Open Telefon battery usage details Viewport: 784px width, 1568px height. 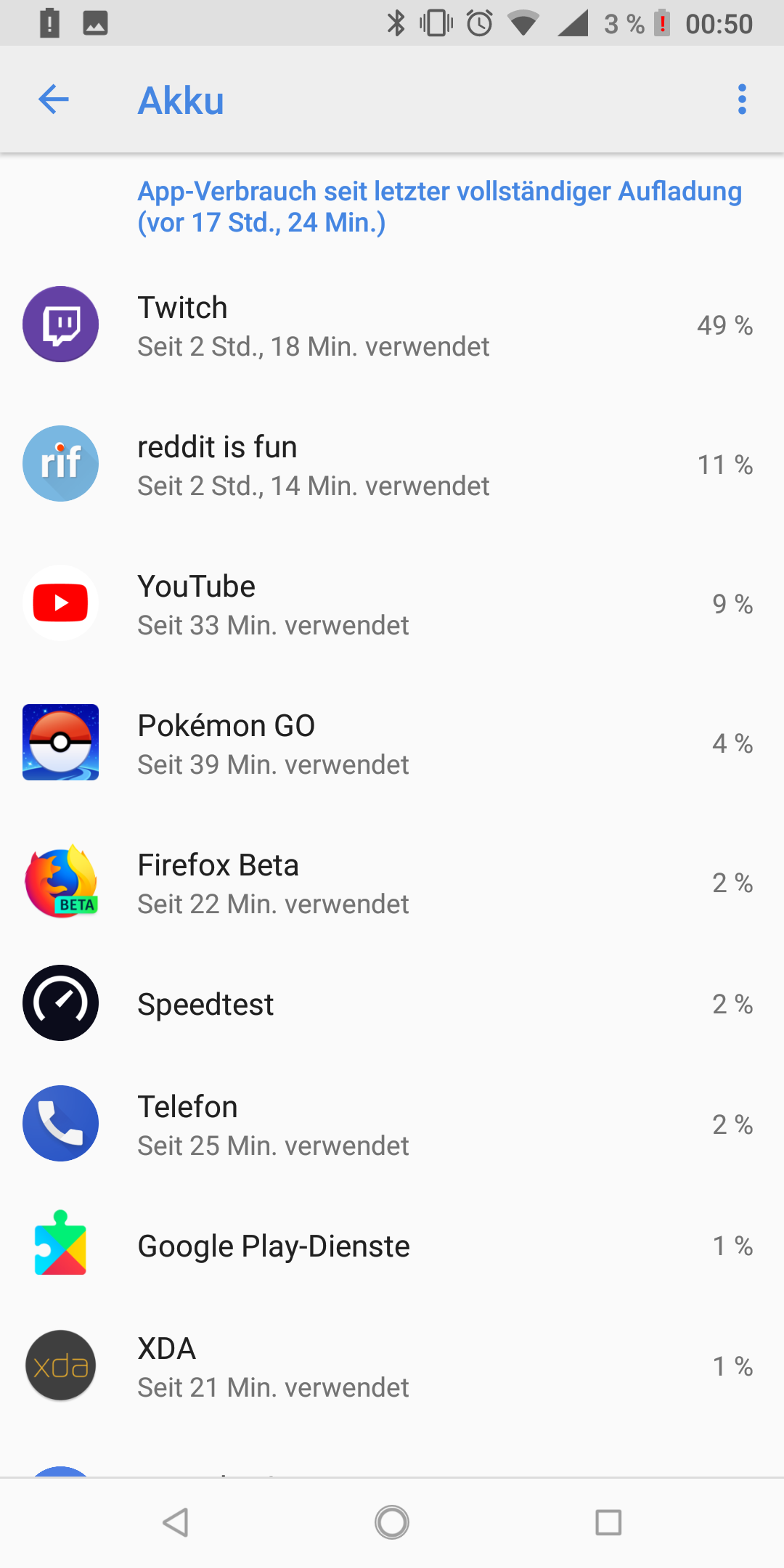392,1124
